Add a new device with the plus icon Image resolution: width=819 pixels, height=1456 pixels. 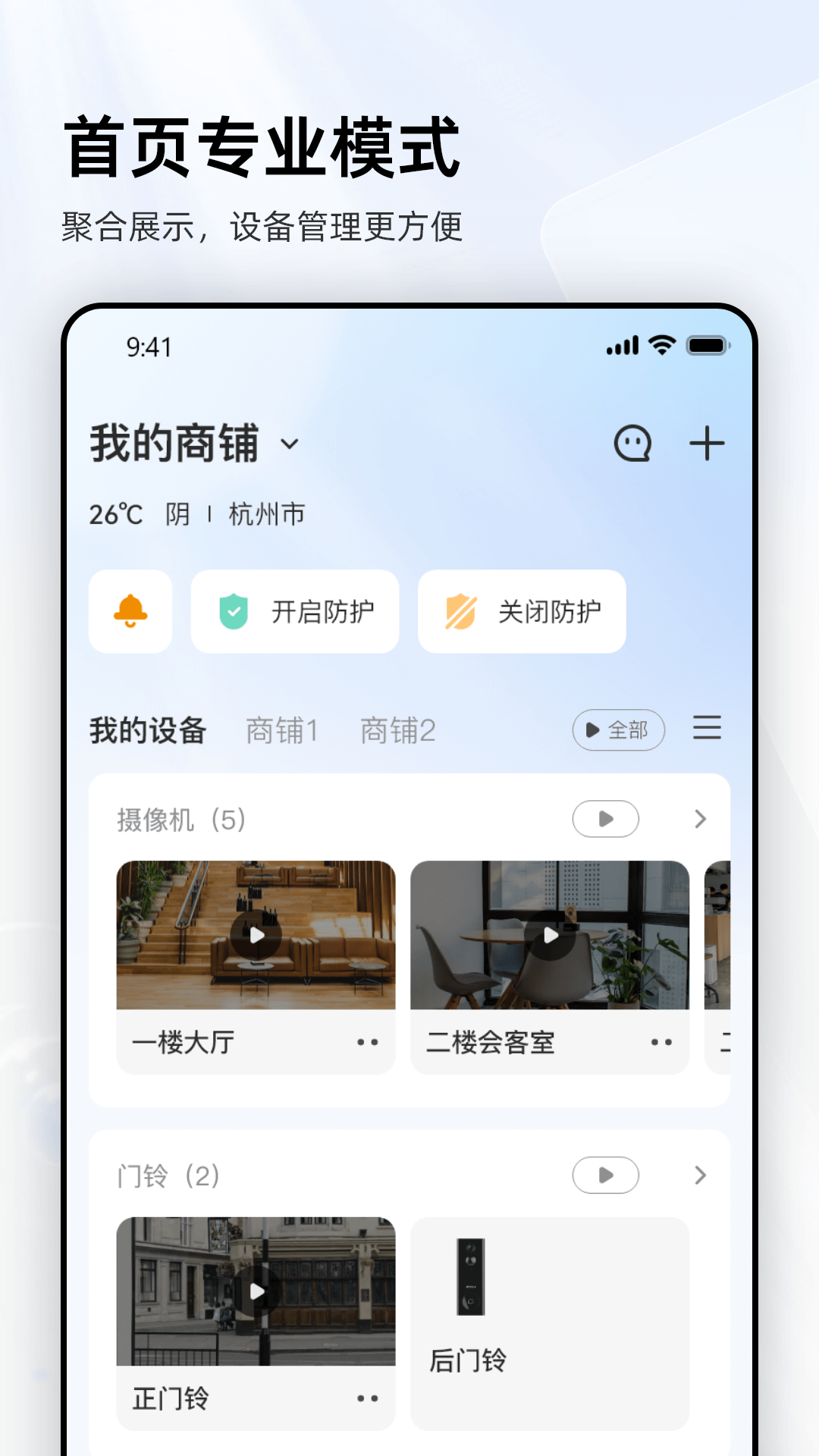coord(707,444)
